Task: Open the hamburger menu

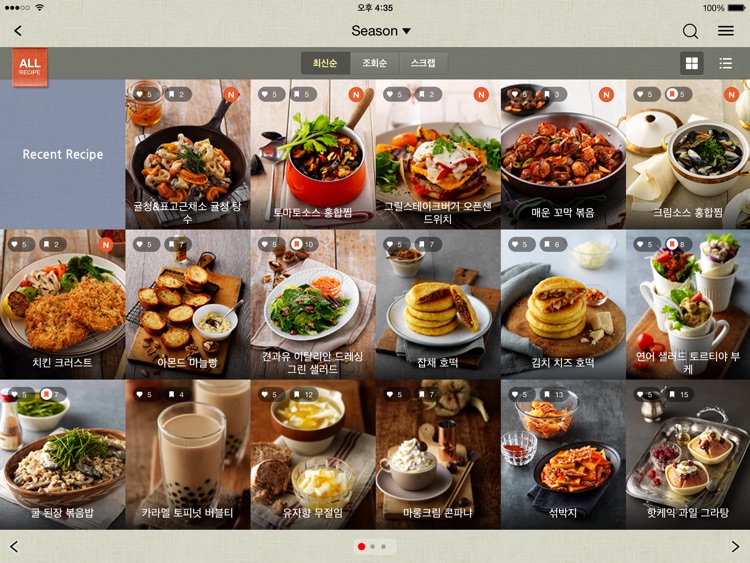Action: pos(726,31)
